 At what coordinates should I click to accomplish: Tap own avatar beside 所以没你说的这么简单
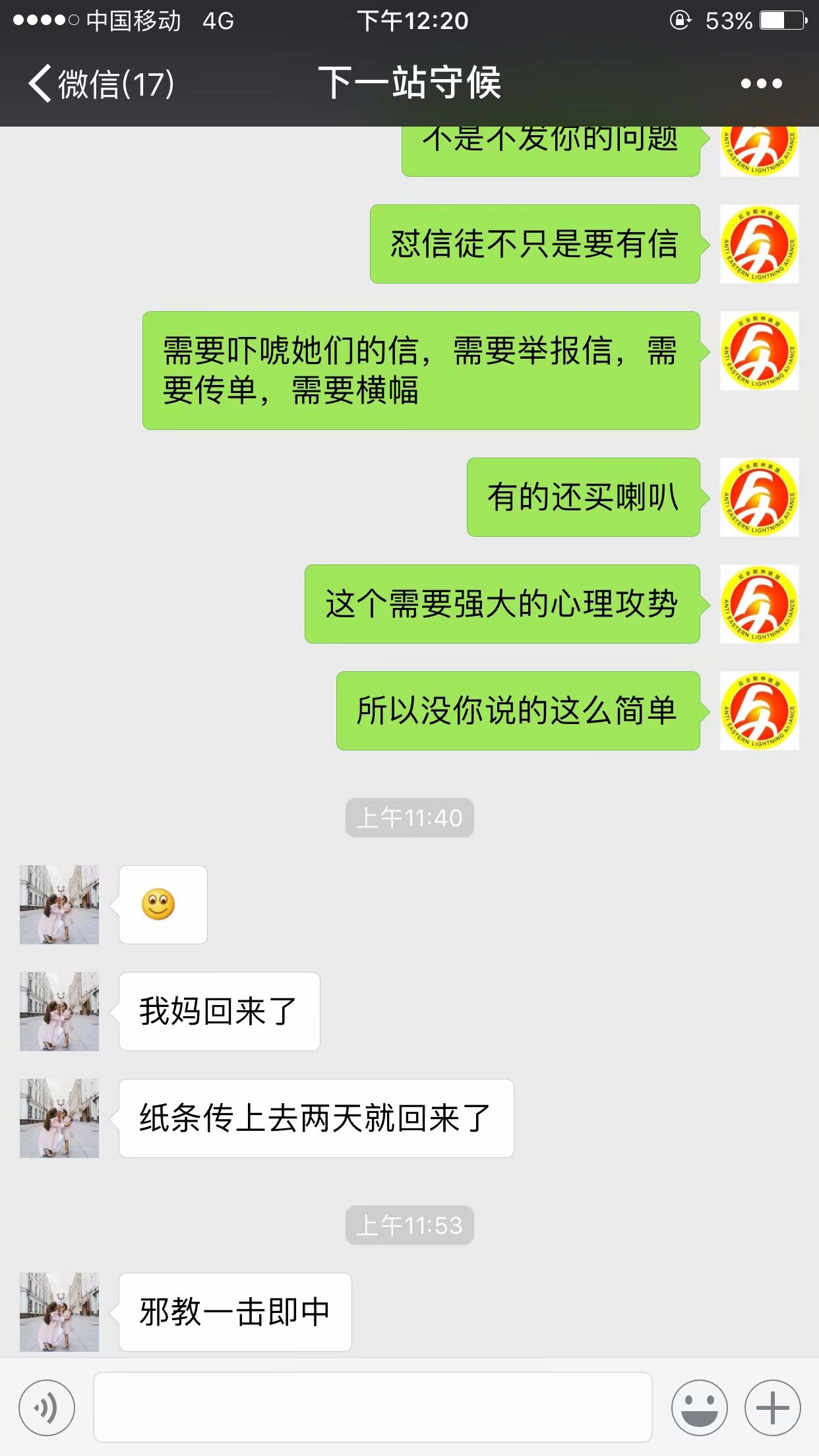(x=759, y=711)
